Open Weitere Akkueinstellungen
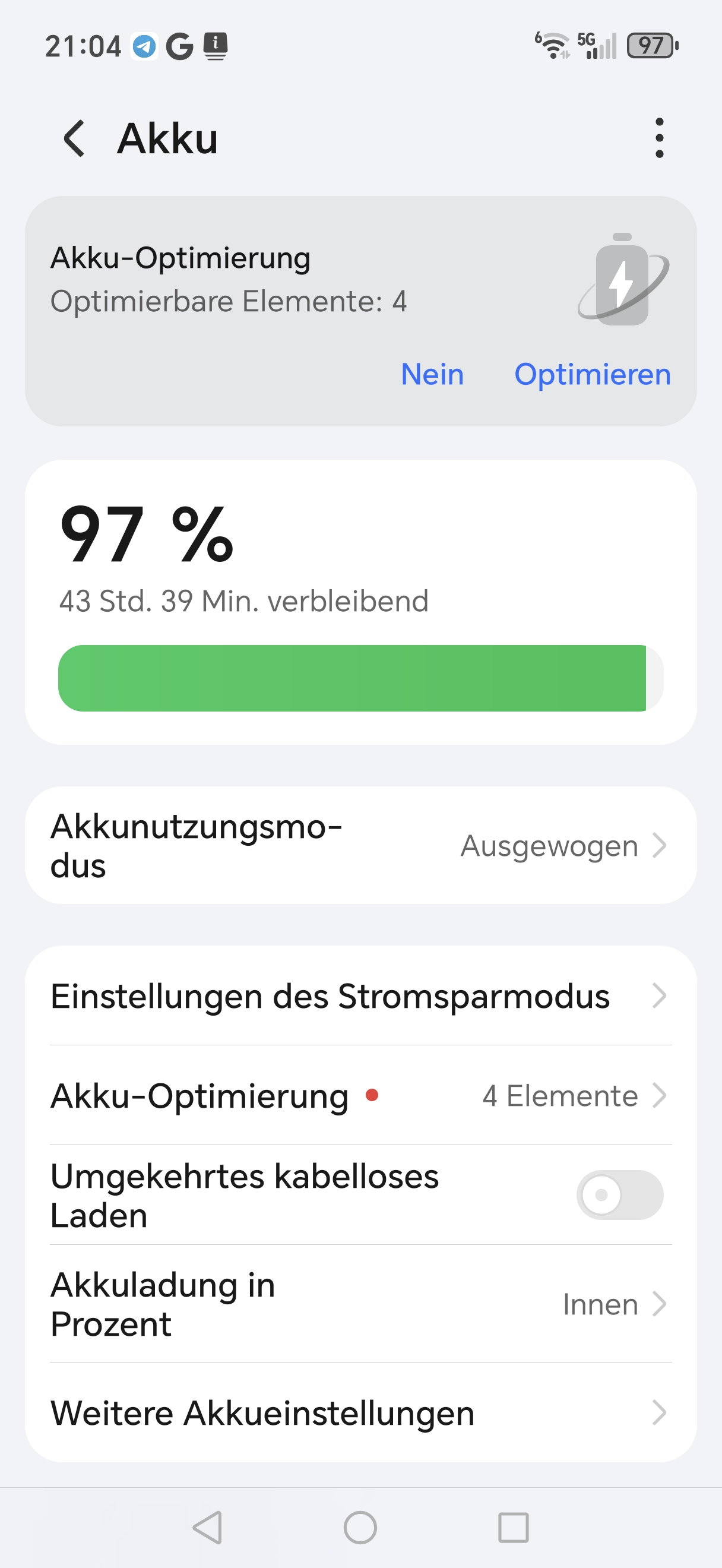This screenshot has height=1568, width=722. [x=360, y=1413]
